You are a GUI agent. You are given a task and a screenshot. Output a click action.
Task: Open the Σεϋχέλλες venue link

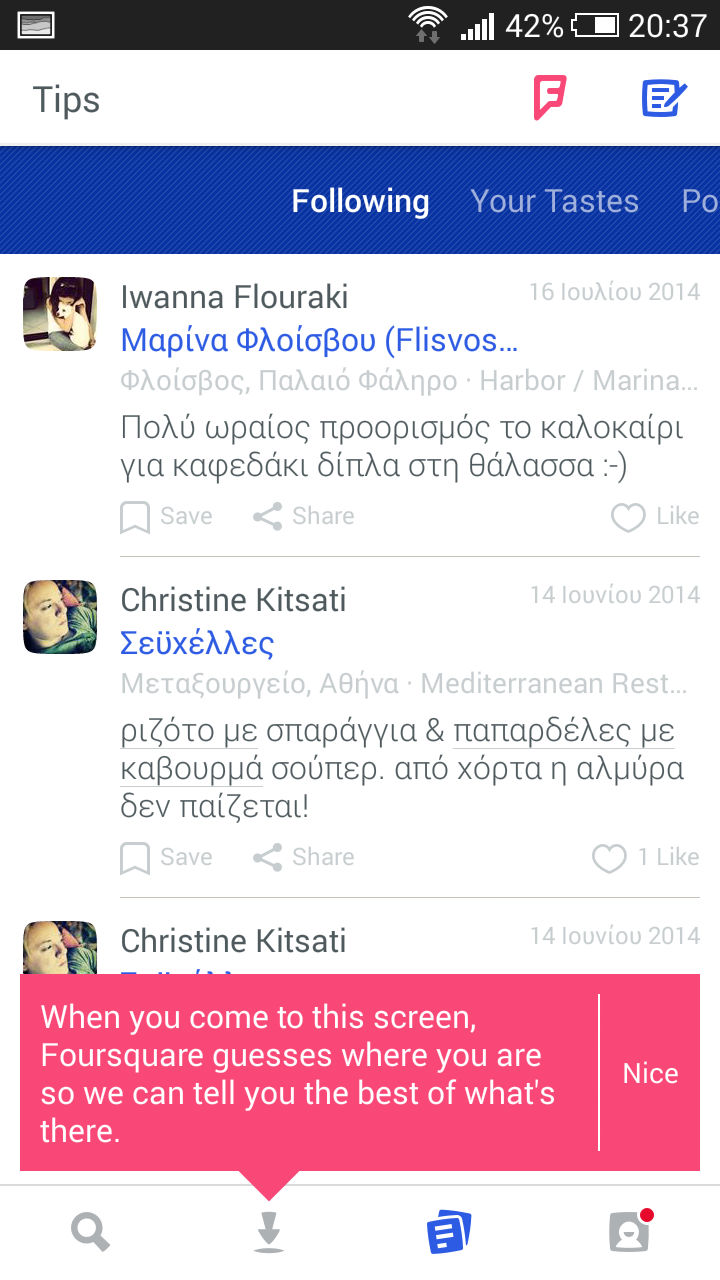pos(197,643)
